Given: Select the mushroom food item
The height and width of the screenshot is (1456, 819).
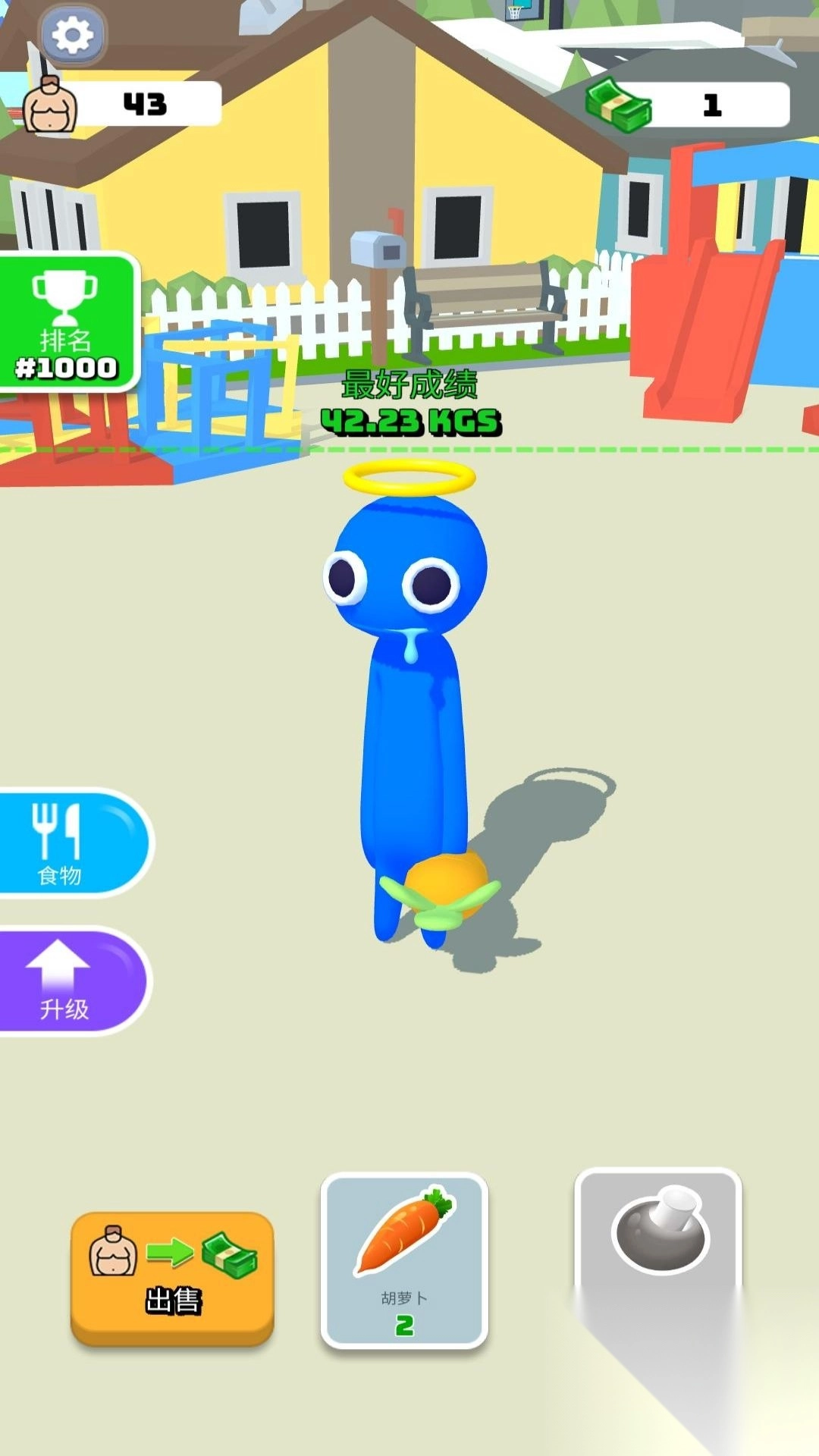Looking at the screenshot, I should [657, 1244].
